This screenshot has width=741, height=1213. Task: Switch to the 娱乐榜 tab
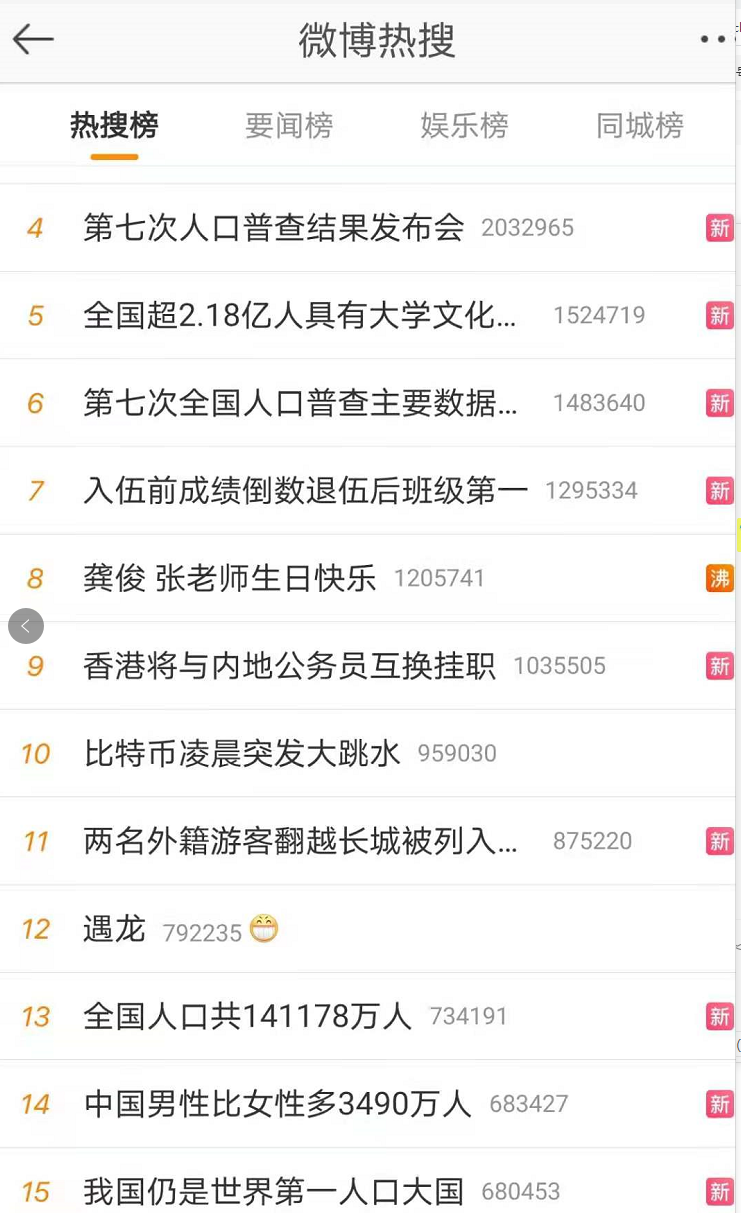tap(464, 126)
